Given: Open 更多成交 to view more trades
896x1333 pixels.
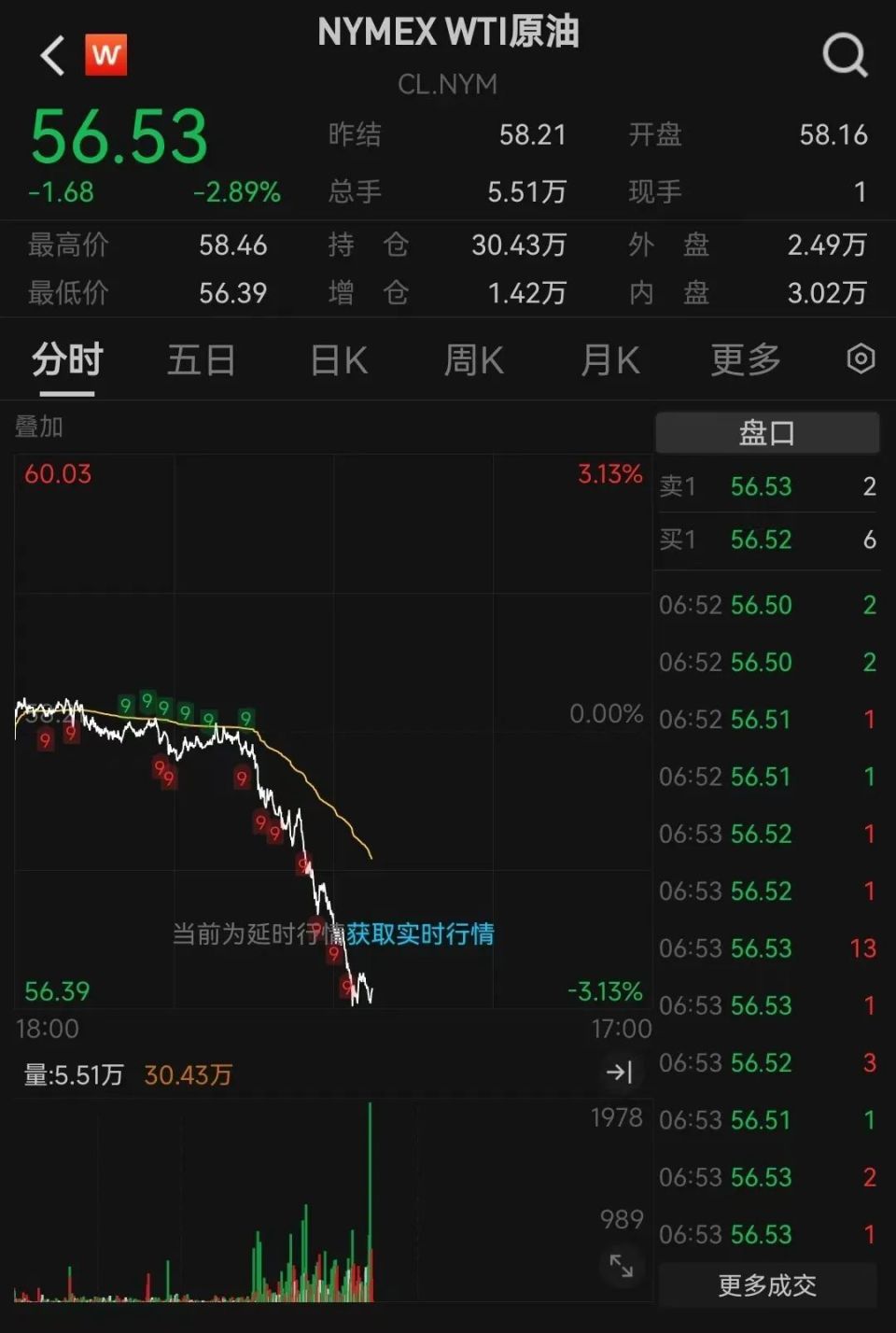Looking at the screenshot, I should tap(766, 1285).
